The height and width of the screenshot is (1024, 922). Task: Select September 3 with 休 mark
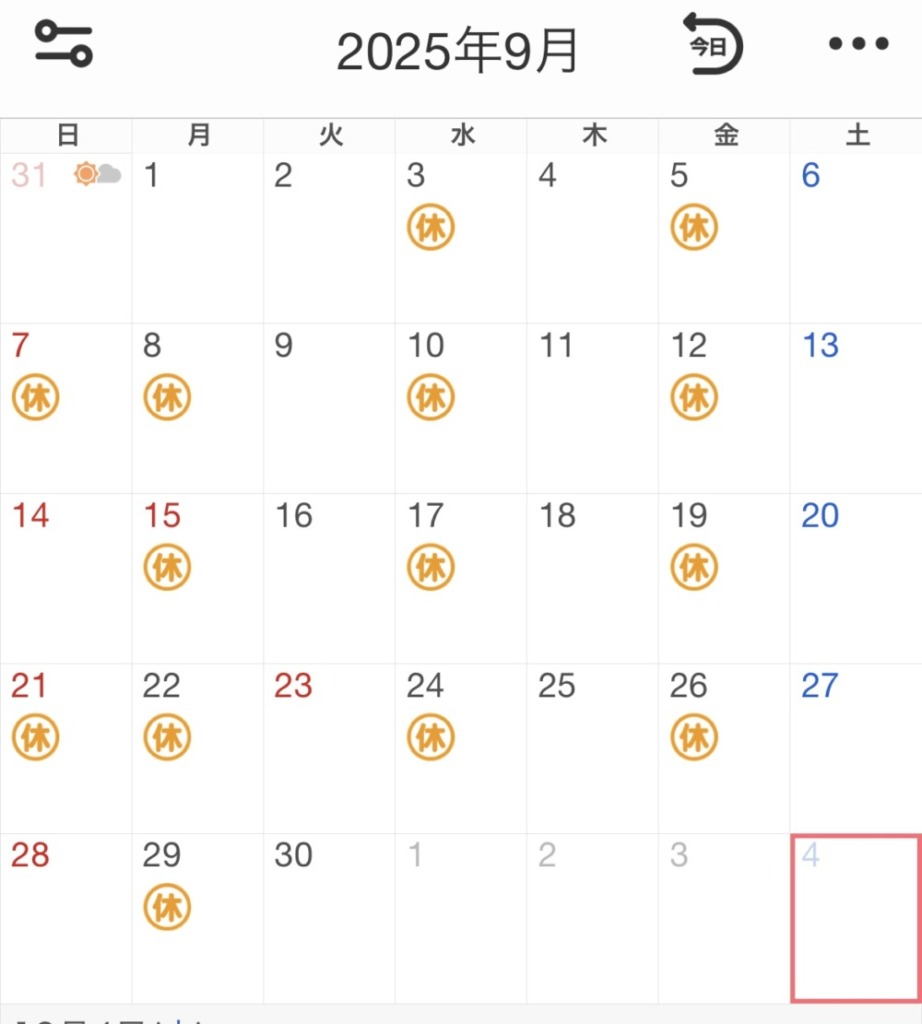tap(461, 237)
